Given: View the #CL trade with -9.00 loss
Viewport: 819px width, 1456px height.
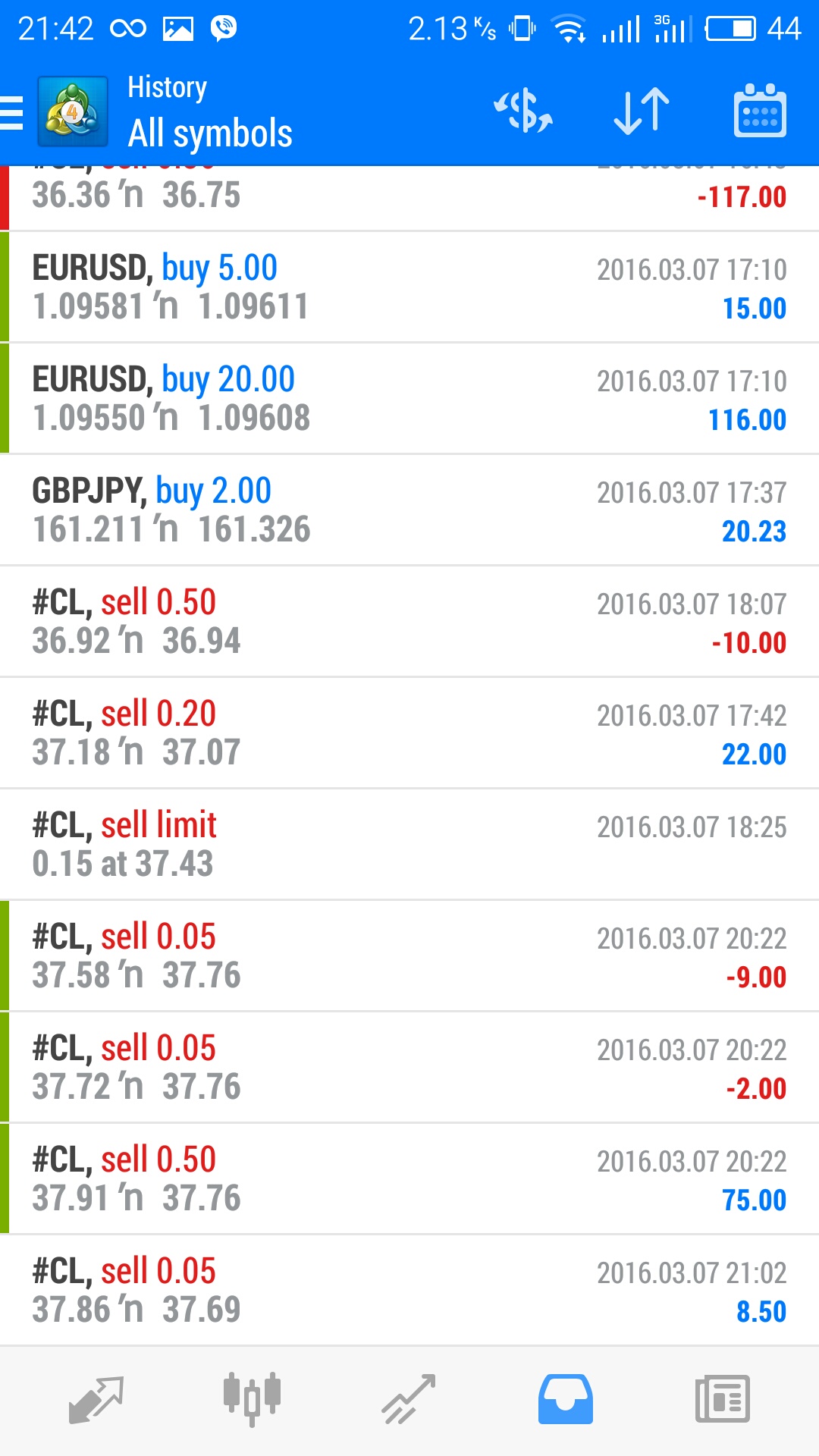Looking at the screenshot, I should [x=409, y=956].
